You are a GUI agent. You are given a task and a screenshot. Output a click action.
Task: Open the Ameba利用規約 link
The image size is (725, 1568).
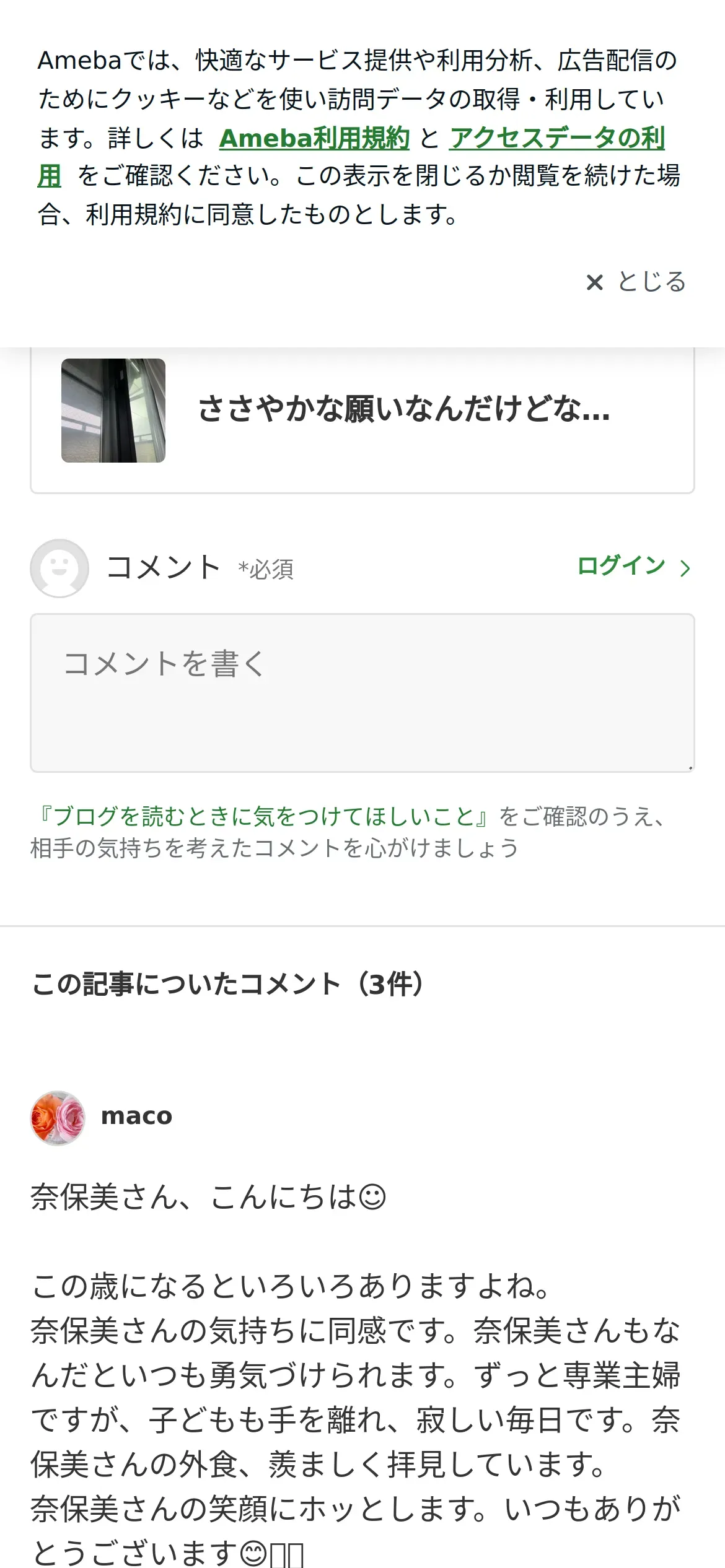pos(314,138)
